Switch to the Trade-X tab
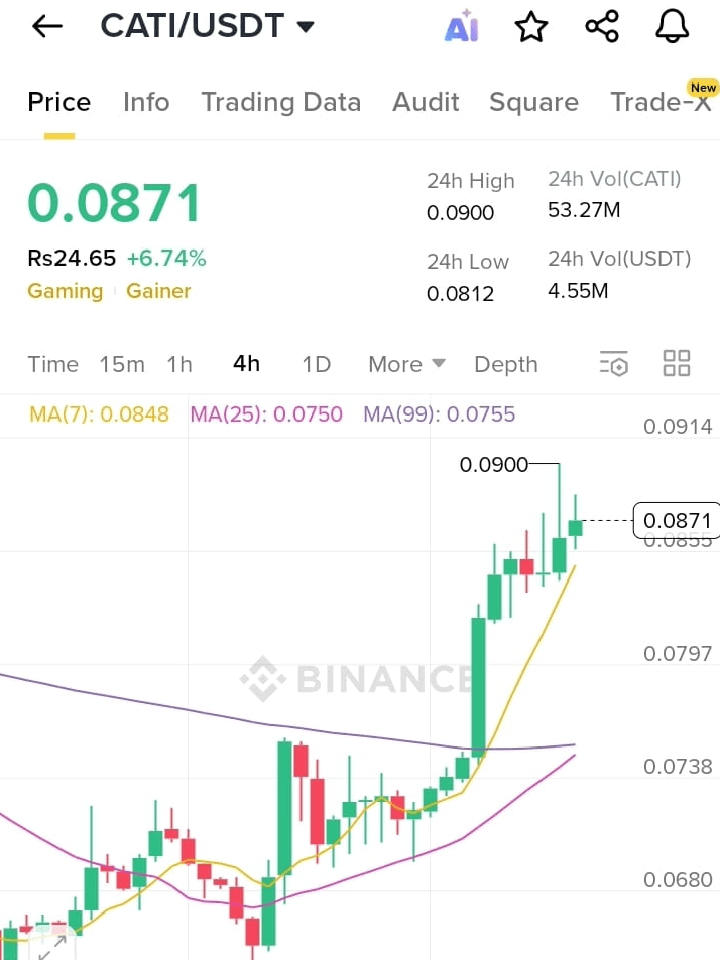This screenshot has width=720, height=960. click(662, 102)
